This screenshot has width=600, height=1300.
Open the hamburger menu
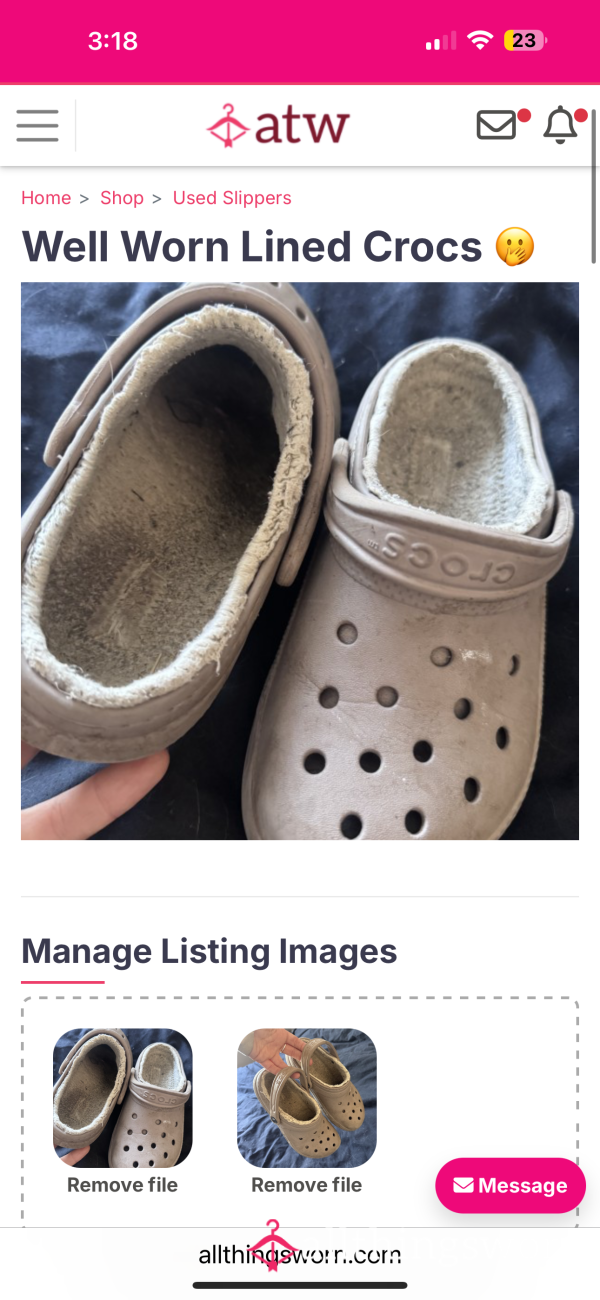[x=37, y=126]
